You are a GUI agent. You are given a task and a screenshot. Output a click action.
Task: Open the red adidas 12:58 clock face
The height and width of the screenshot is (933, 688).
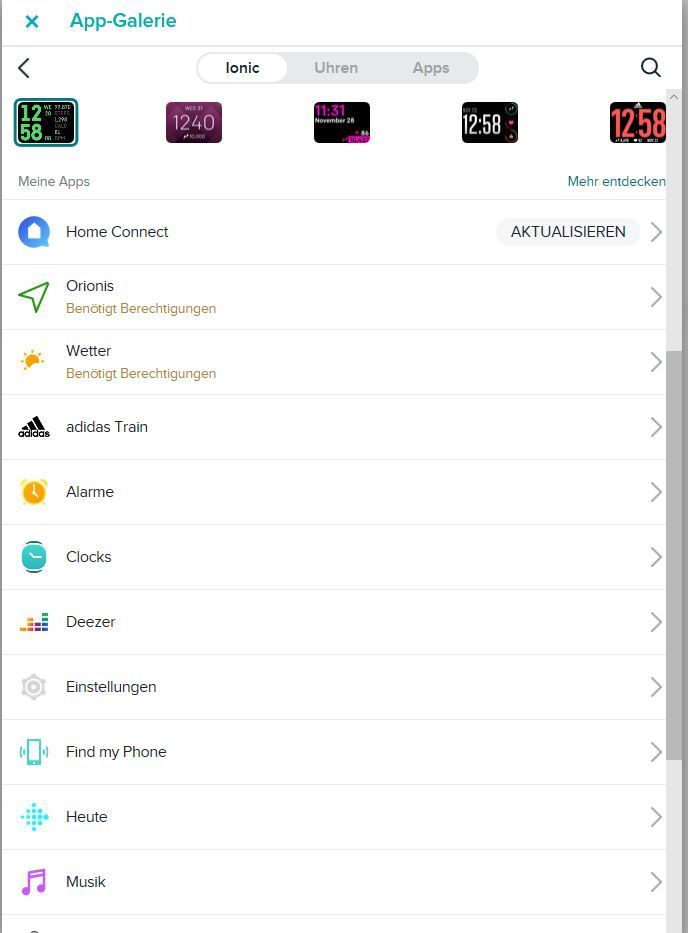point(638,123)
